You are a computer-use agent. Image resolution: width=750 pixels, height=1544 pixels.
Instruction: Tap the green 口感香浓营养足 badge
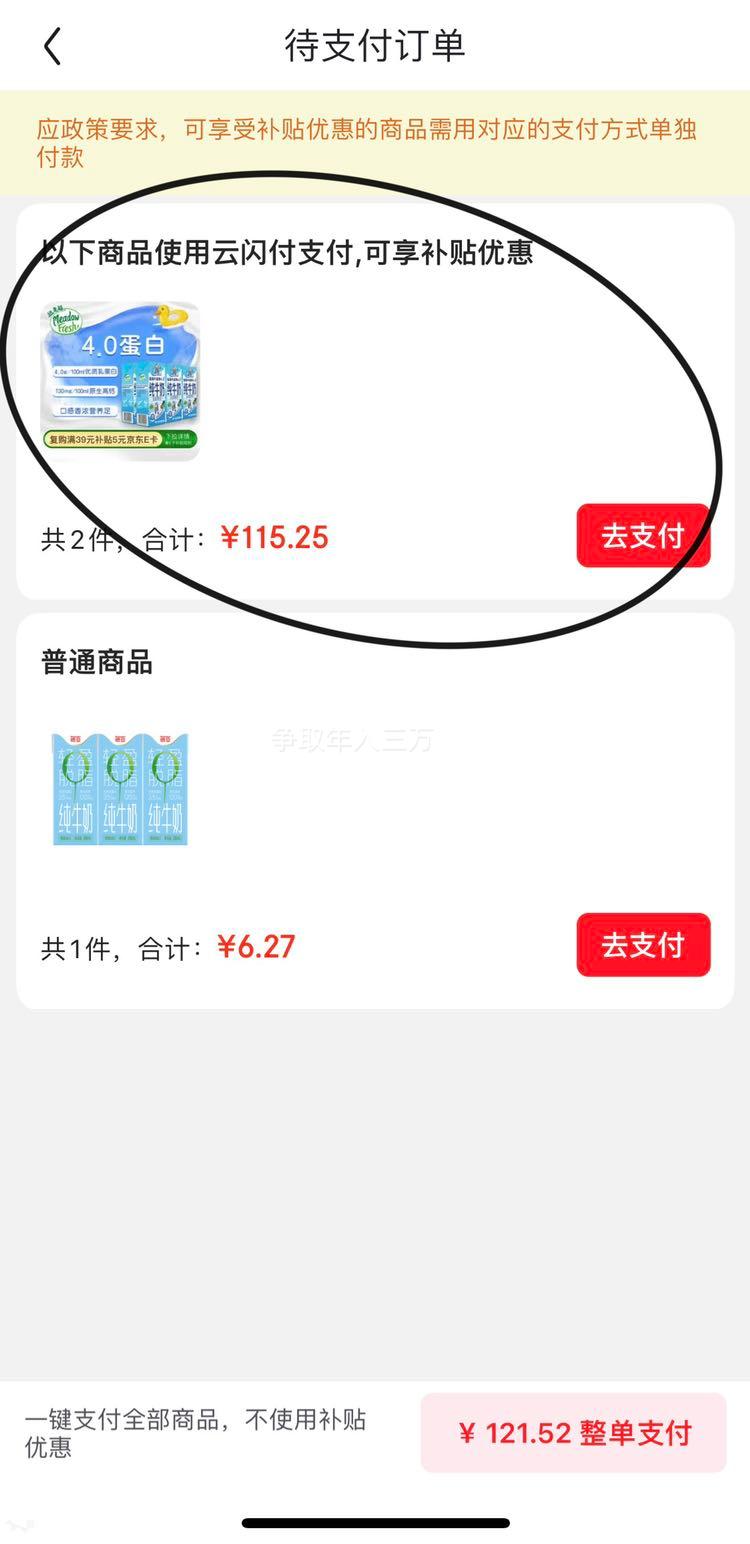pos(85,411)
